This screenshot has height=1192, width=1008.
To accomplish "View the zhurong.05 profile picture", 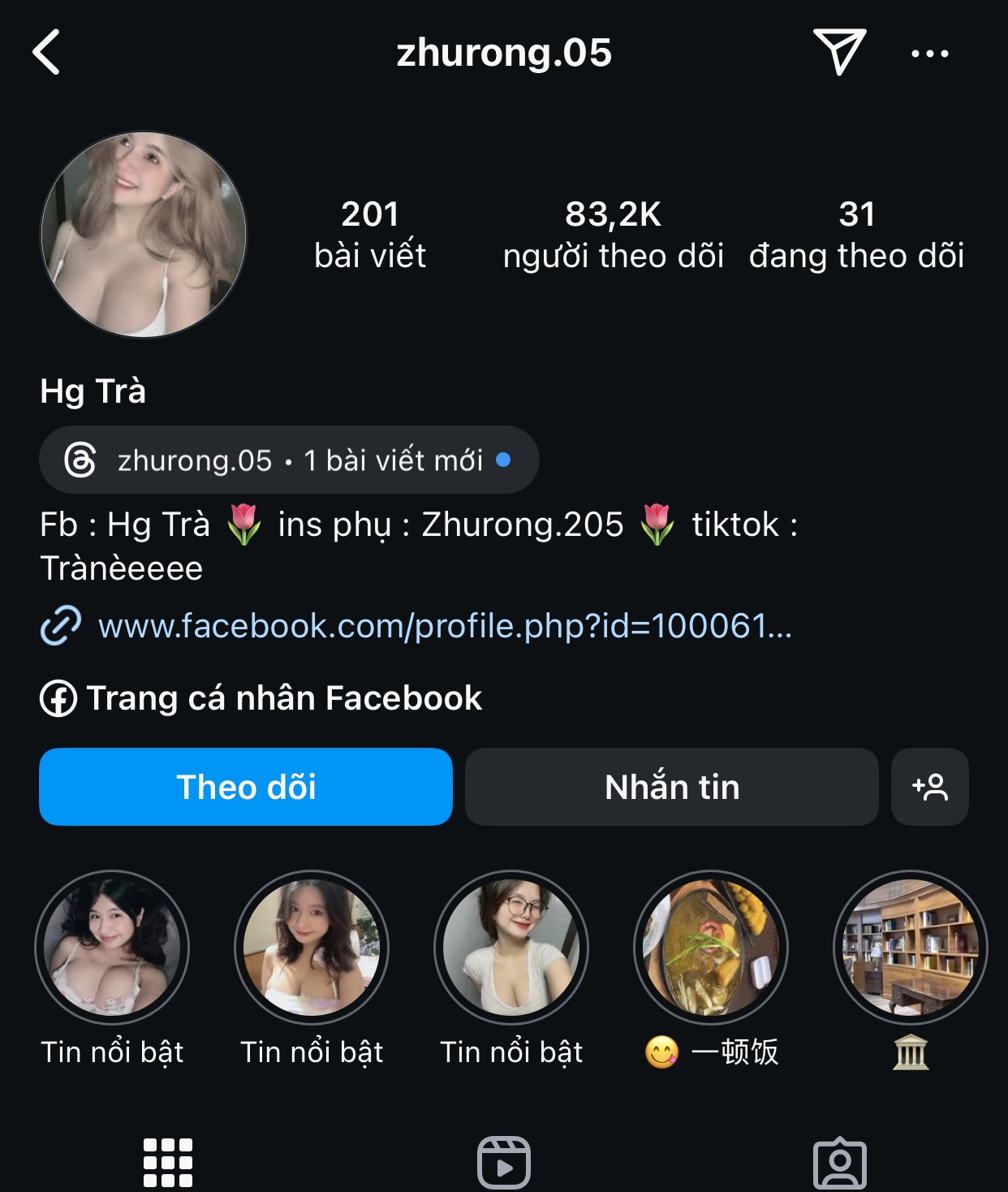I will pos(144,235).
